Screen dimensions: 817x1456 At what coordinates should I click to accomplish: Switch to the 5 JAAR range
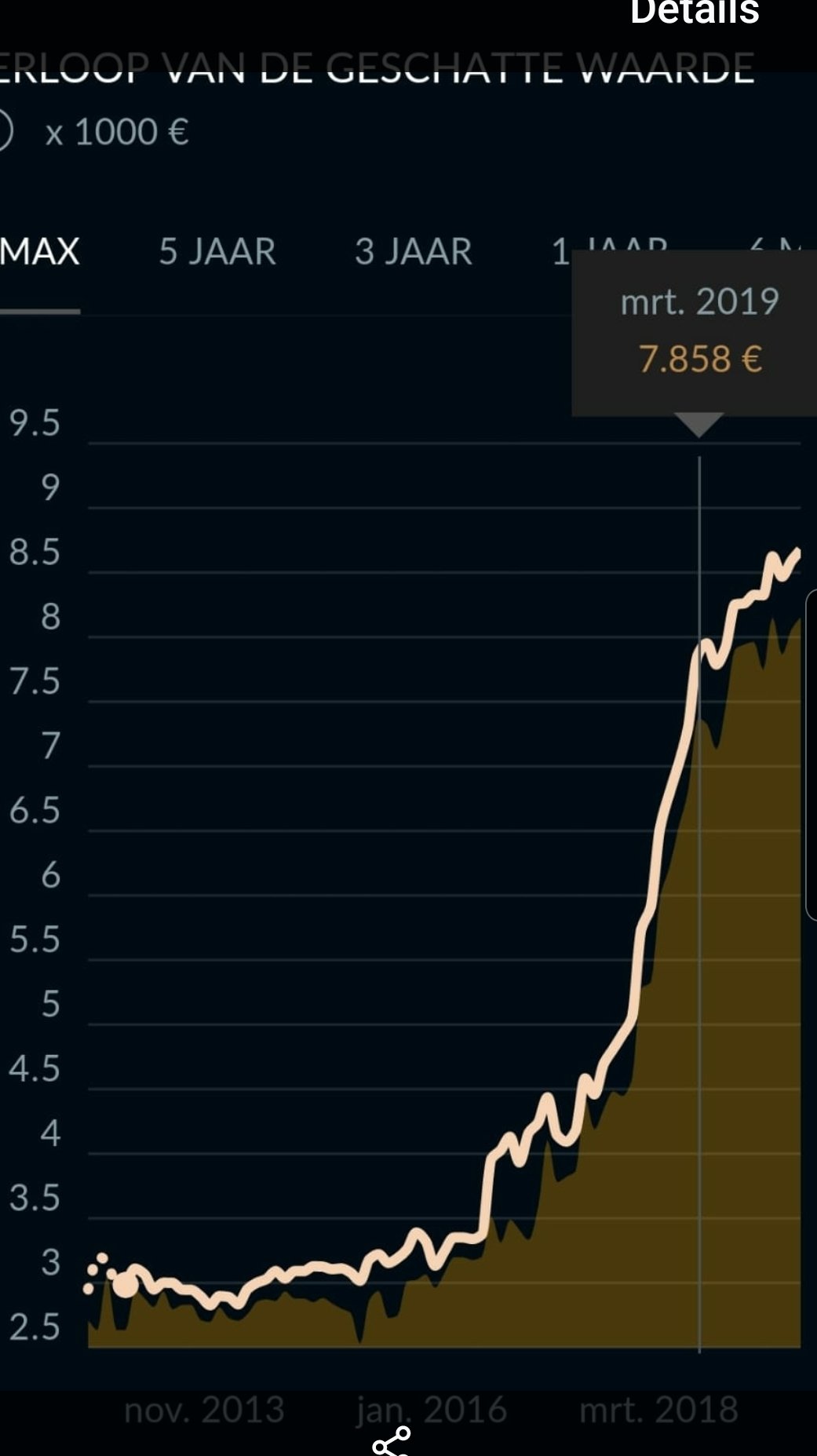[x=217, y=252]
